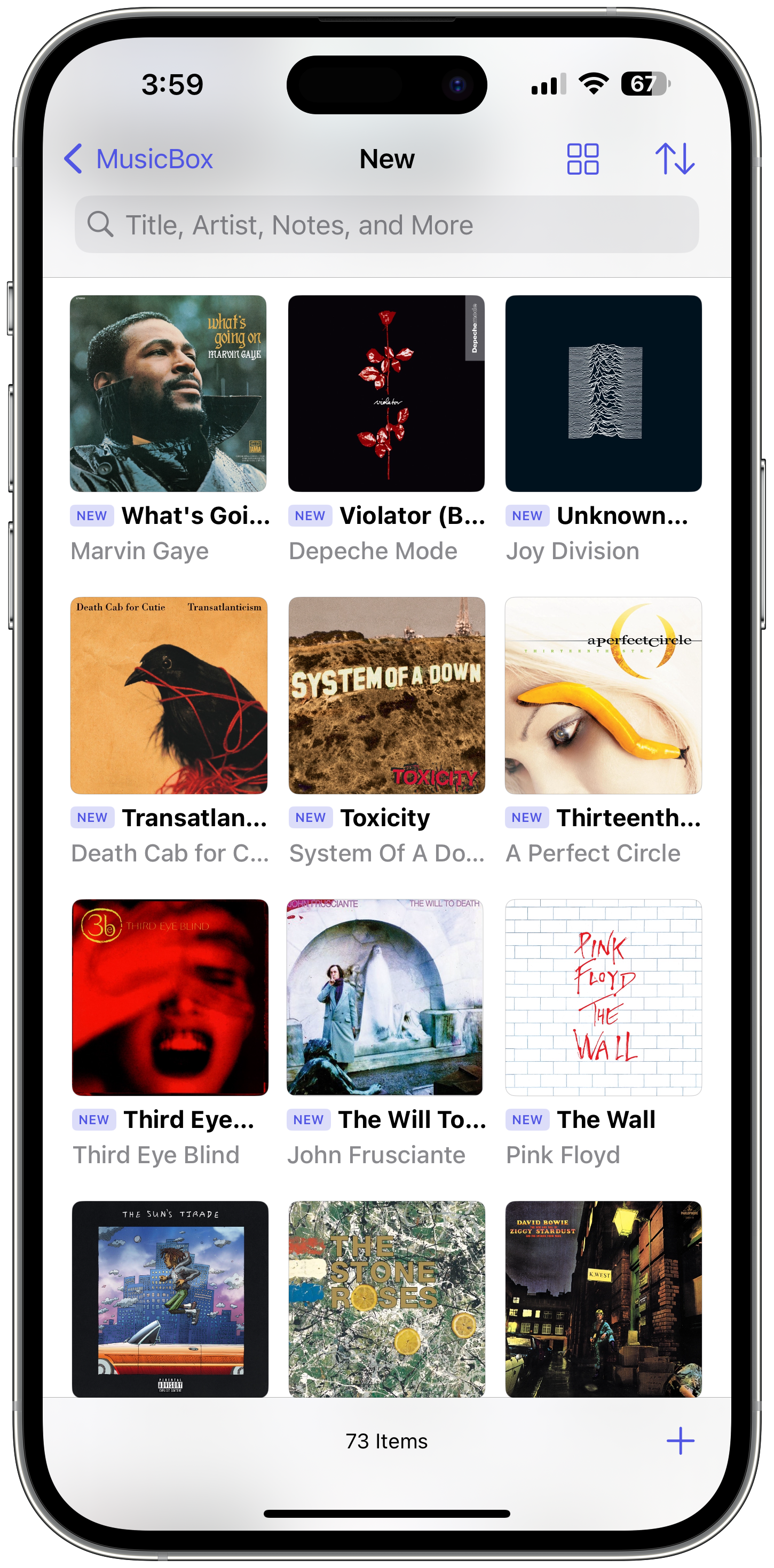Screen dimensions: 774x1568
Task: Switch the grid layout view
Action: 582,159
